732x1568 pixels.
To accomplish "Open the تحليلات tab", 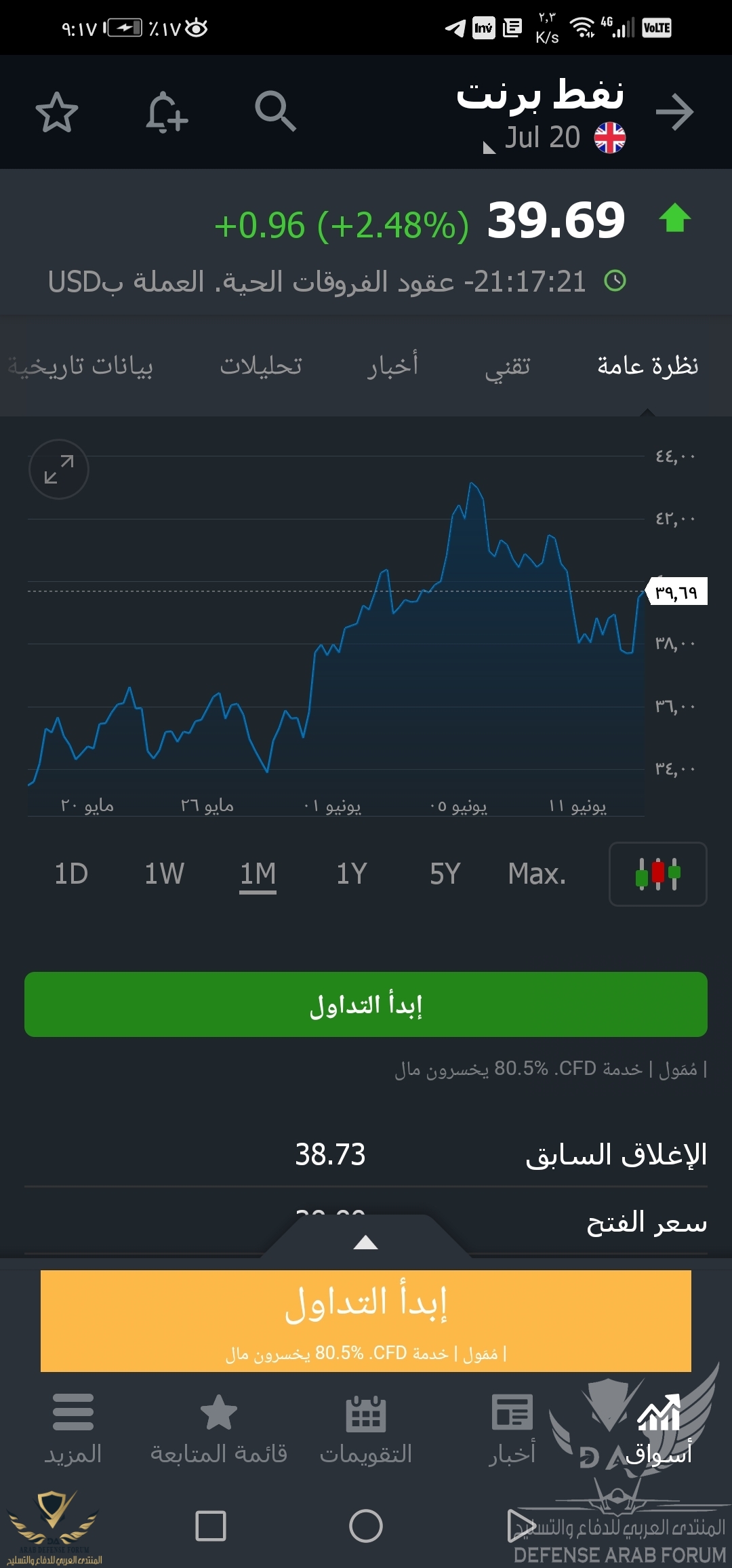I will (261, 366).
